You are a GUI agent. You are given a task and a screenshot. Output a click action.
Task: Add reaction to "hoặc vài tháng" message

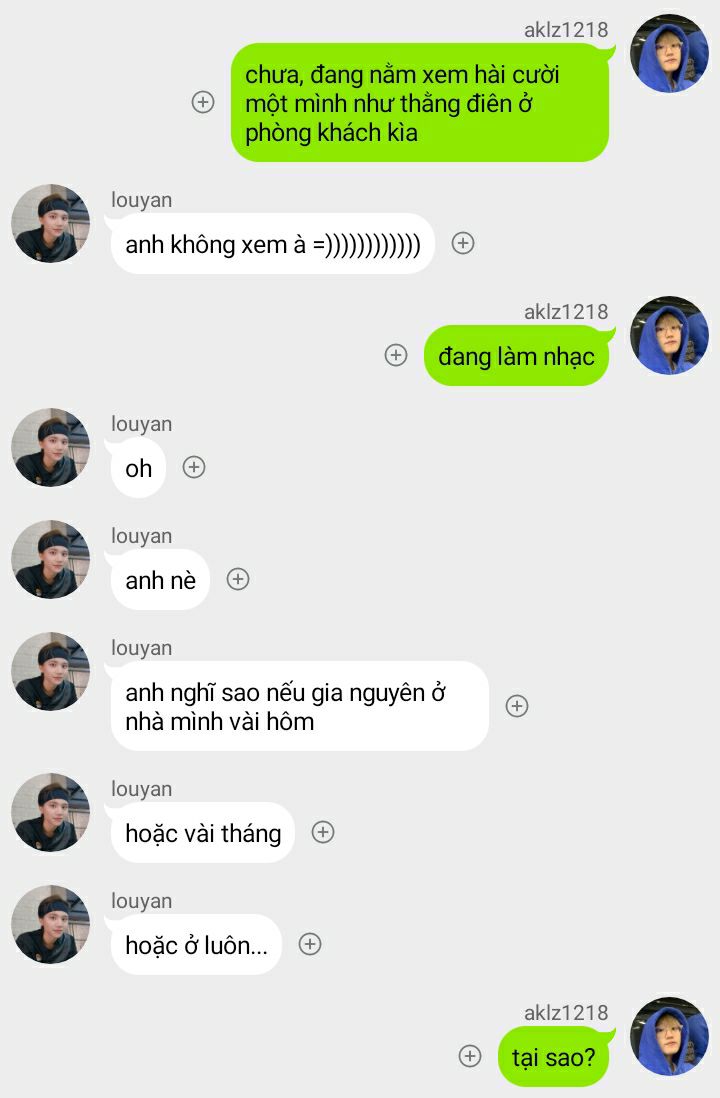tap(323, 832)
